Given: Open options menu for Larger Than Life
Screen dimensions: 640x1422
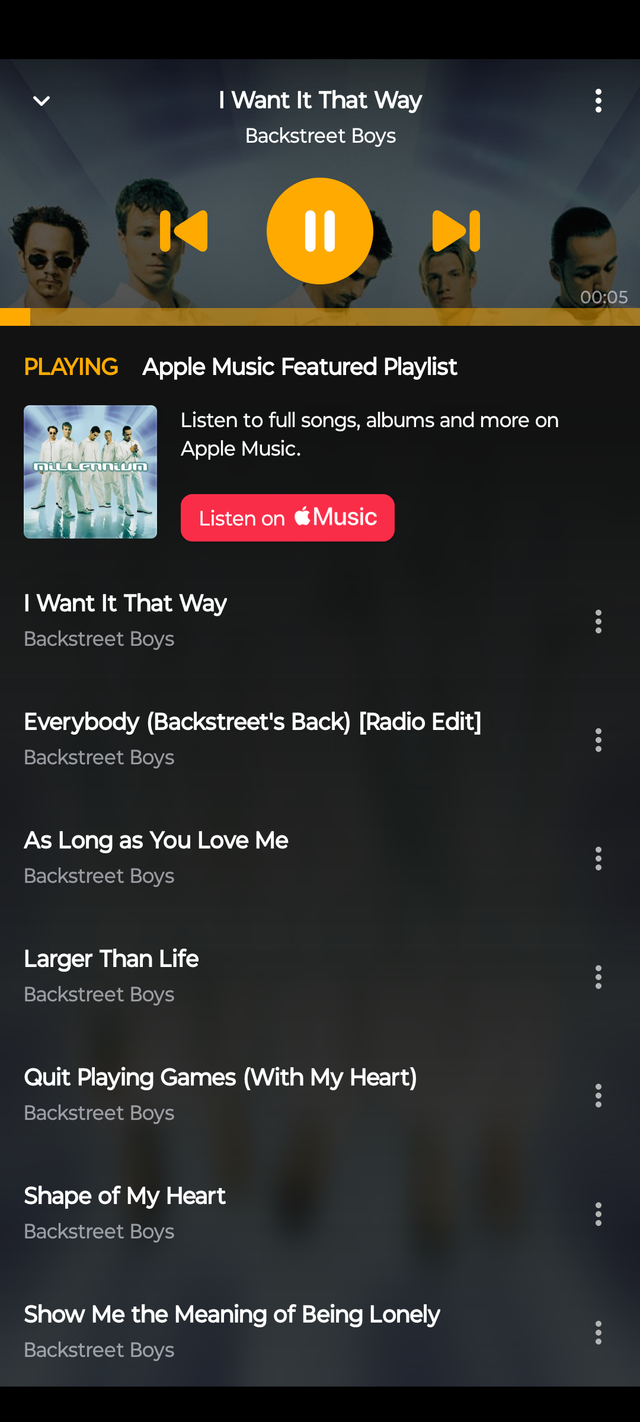Looking at the screenshot, I should click(x=598, y=977).
